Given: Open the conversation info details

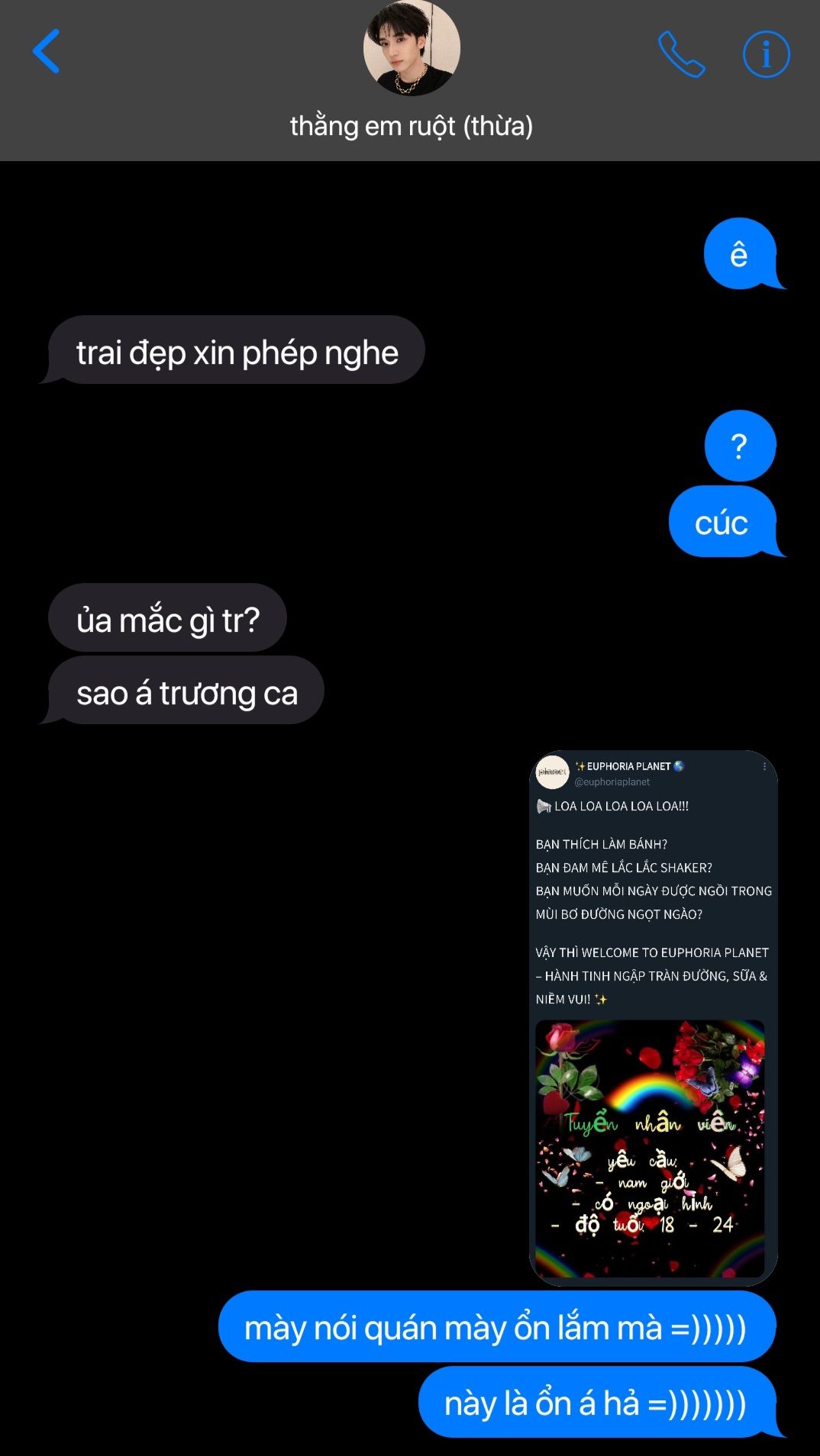Looking at the screenshot, I should [766, 54].
